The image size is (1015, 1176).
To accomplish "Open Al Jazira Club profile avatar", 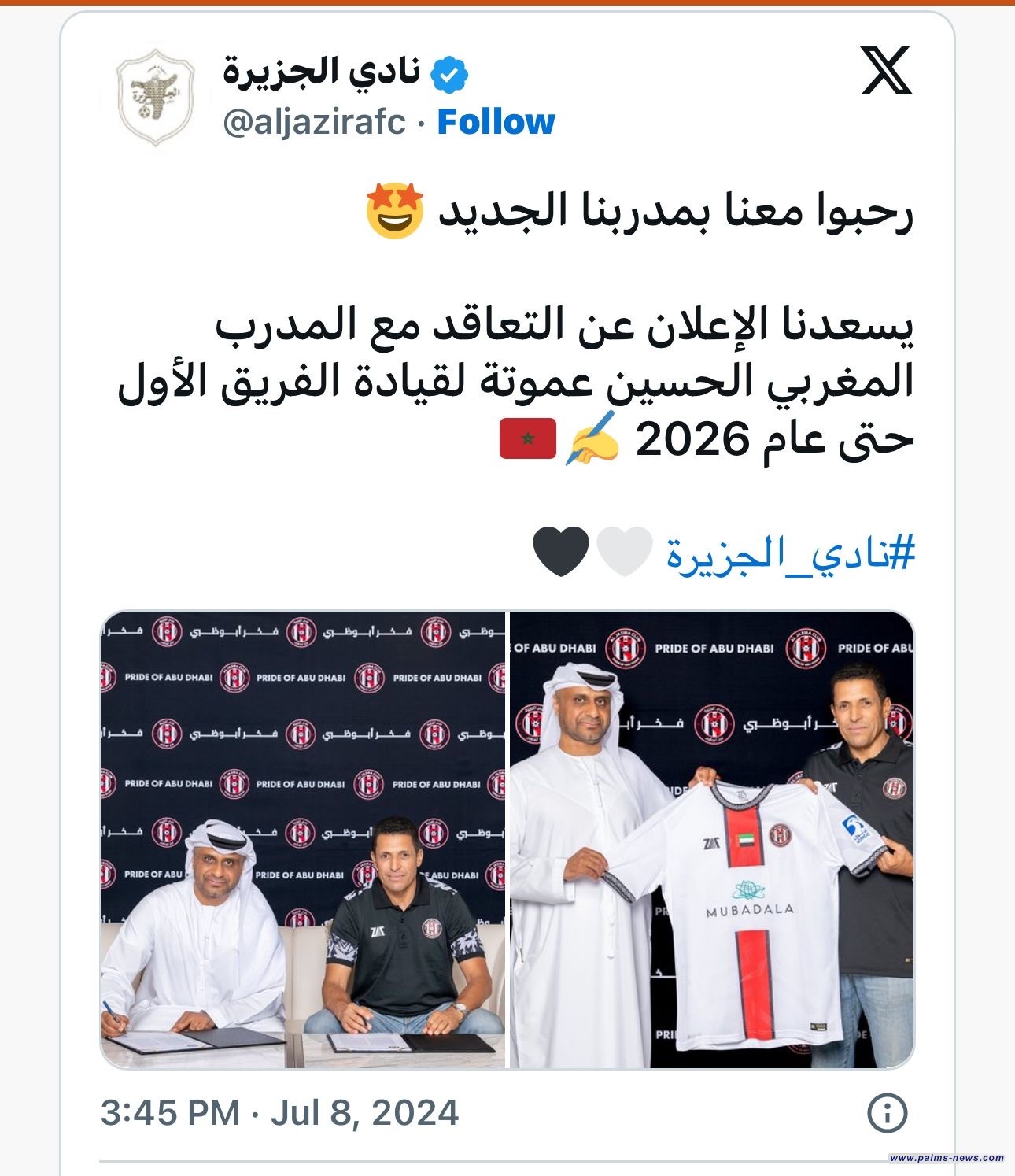I will point(155,98).
